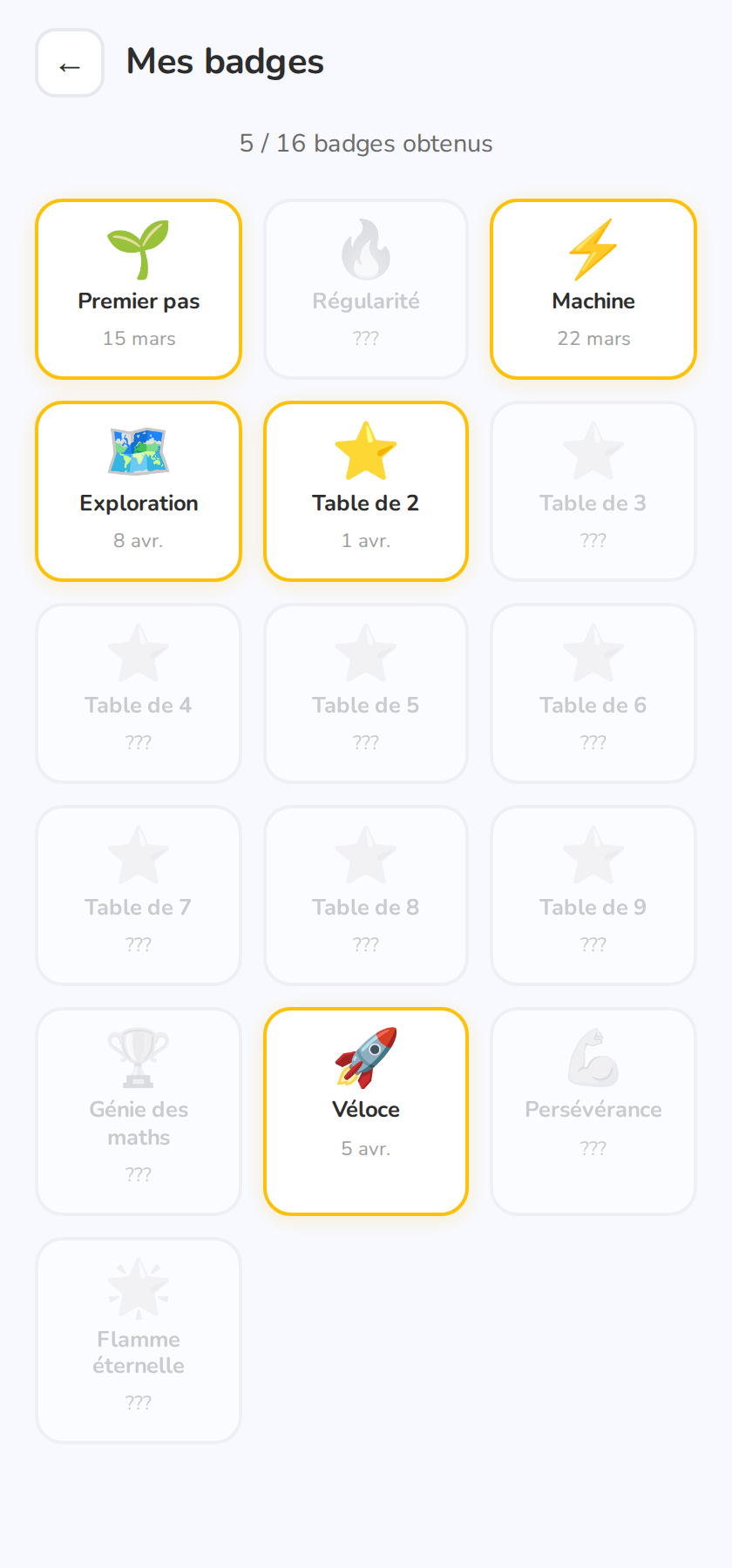The image size is (732, 1568).
Task: Click the Table de 6 badge card
Action: click(x=593, y=693)
